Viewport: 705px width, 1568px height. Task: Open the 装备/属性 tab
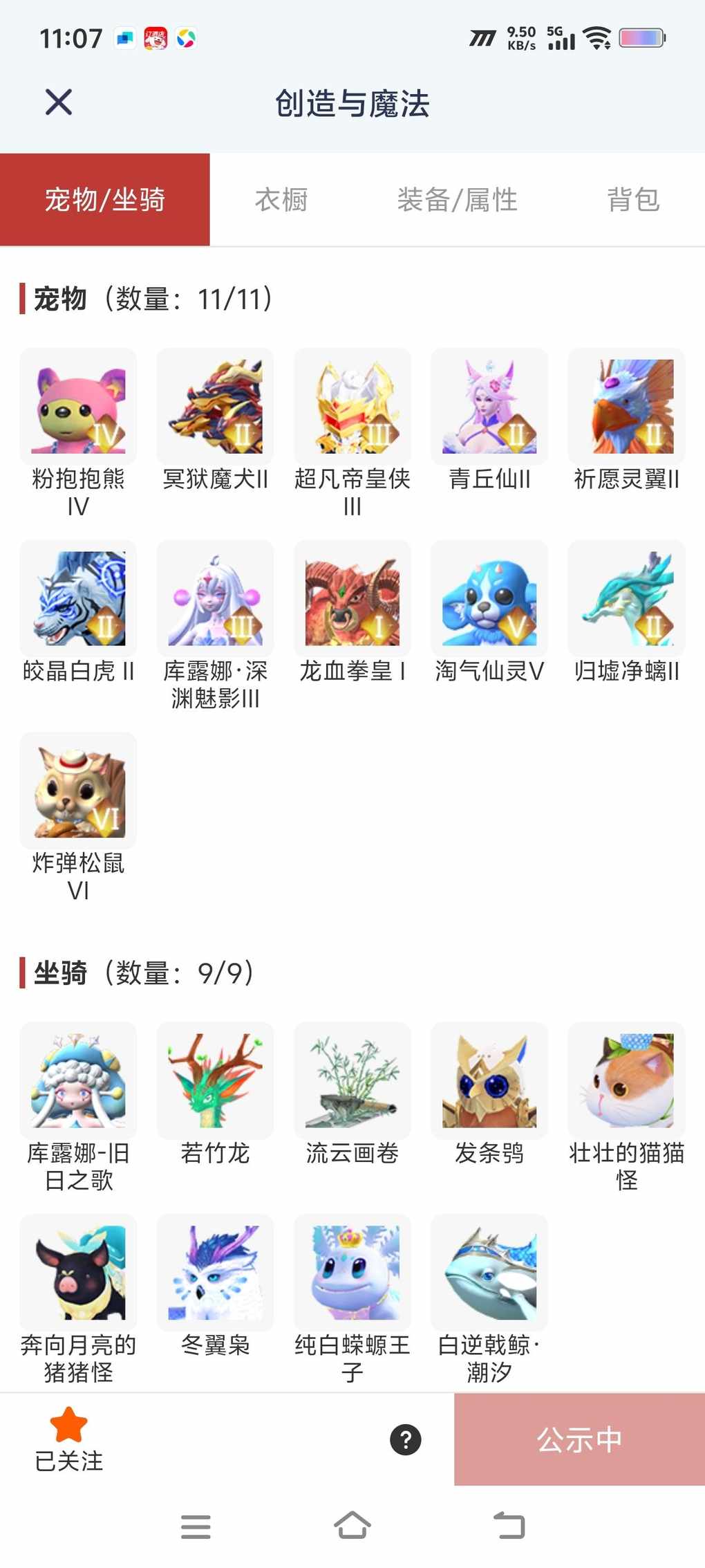click(457, 200)
